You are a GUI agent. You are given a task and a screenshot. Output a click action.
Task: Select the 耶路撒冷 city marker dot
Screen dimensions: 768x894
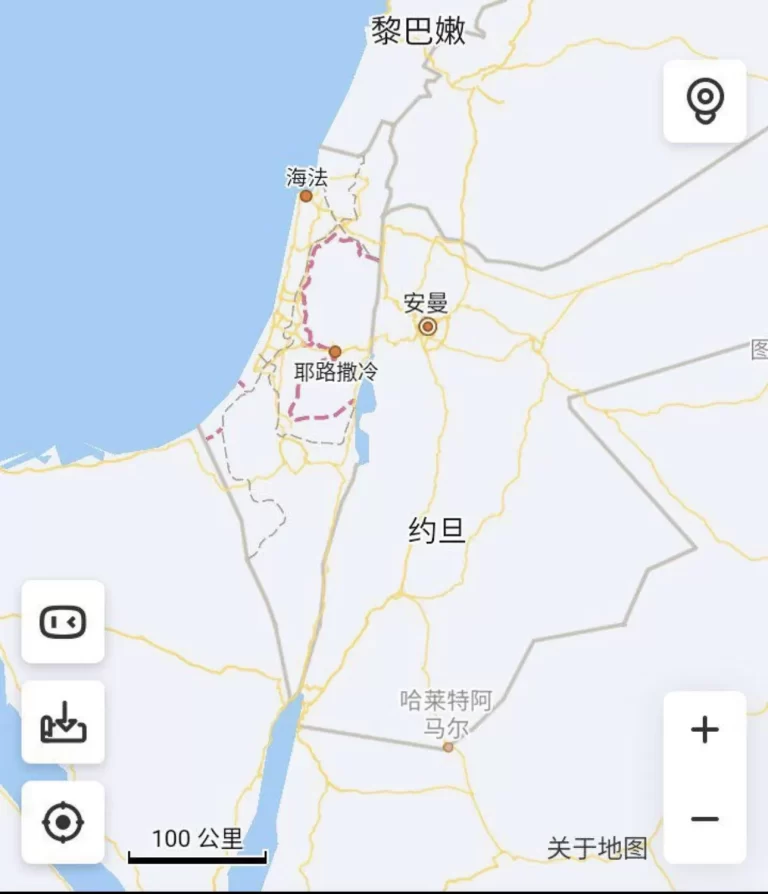[x=335, y=351]
